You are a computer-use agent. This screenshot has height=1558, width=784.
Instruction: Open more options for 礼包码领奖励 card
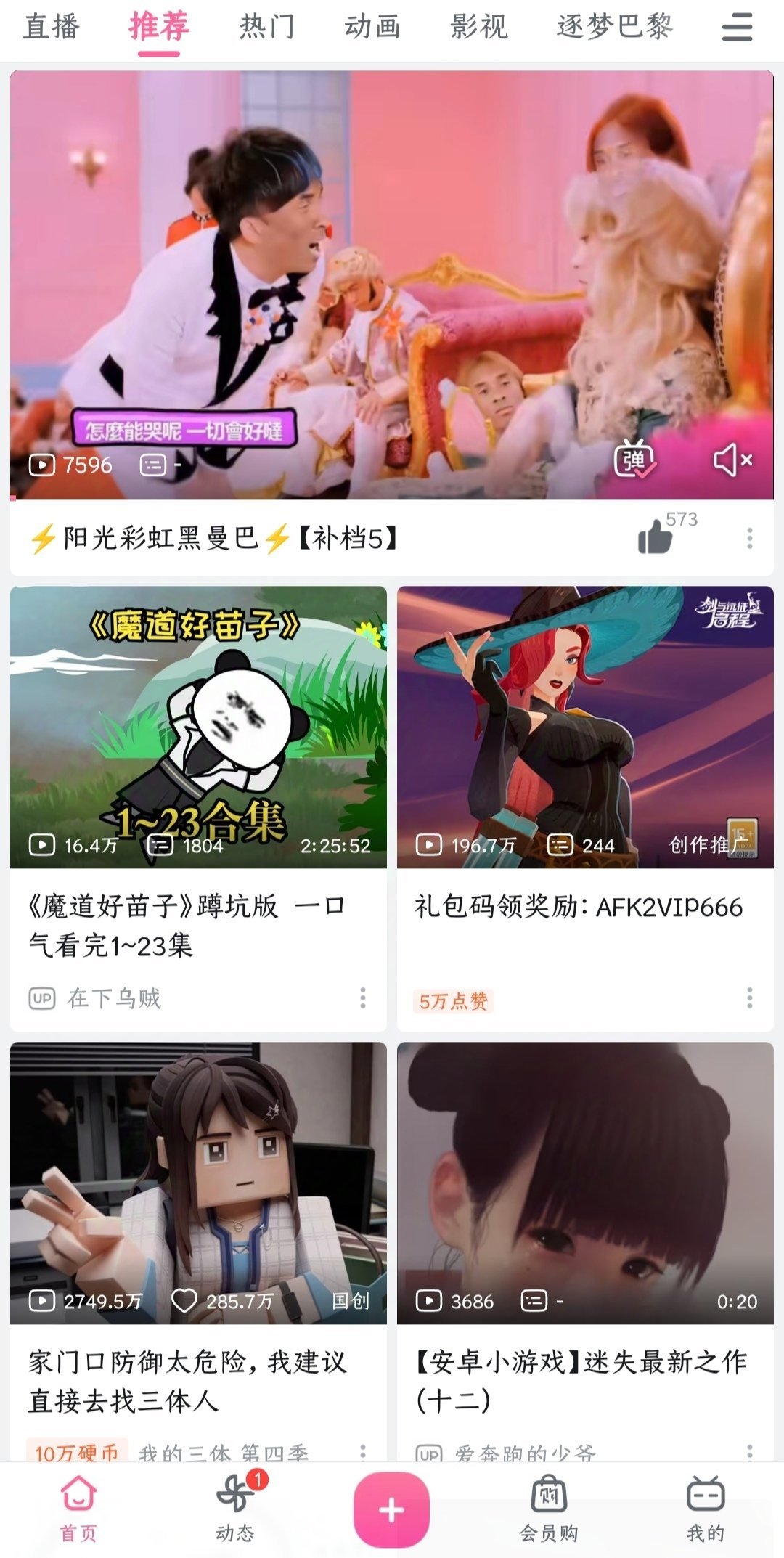pyautogui.click(x=749, y=998)
